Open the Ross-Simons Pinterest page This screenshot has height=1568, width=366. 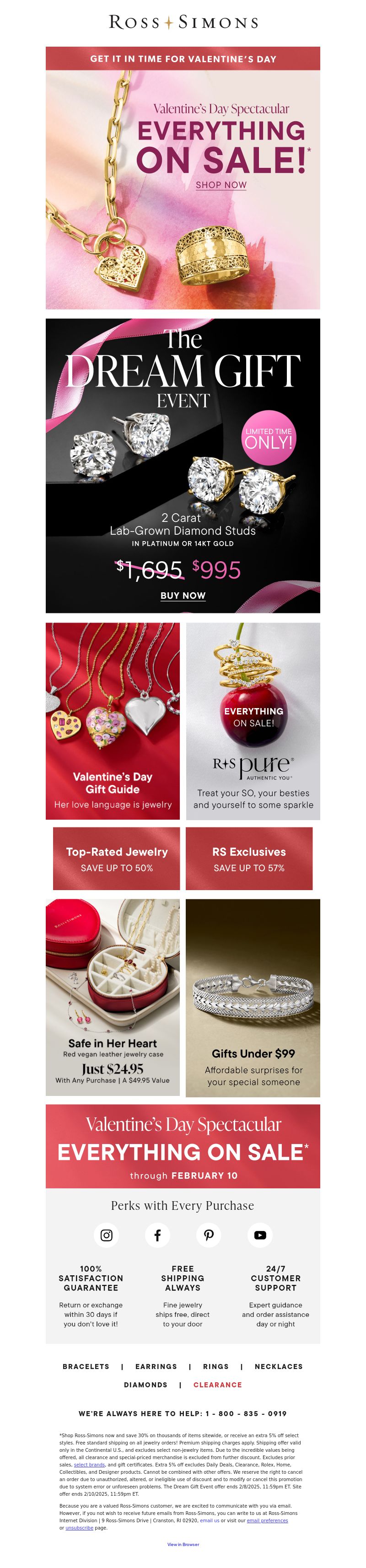coord(209,1235)
